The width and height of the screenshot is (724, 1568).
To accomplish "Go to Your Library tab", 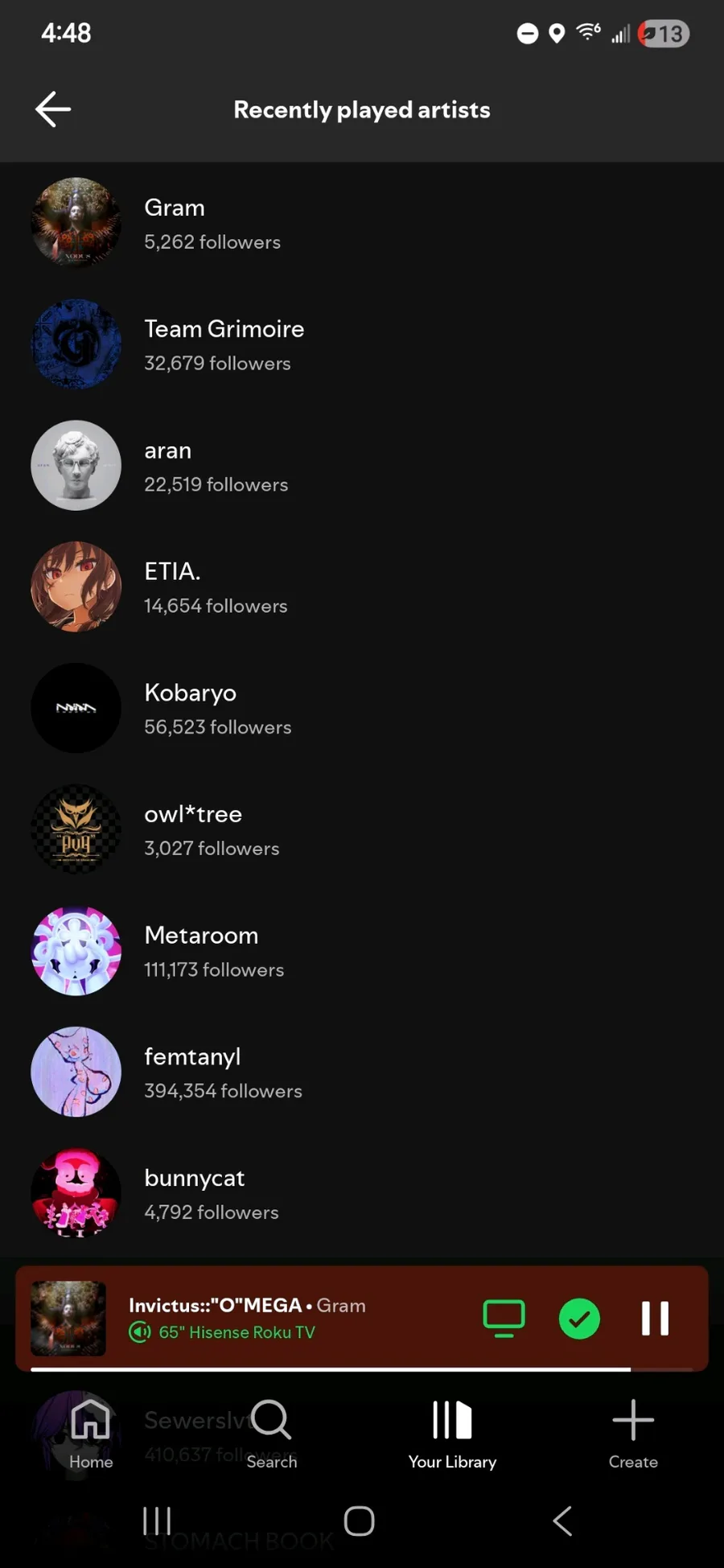I will pyautogui.click(x=452, y=1434).
